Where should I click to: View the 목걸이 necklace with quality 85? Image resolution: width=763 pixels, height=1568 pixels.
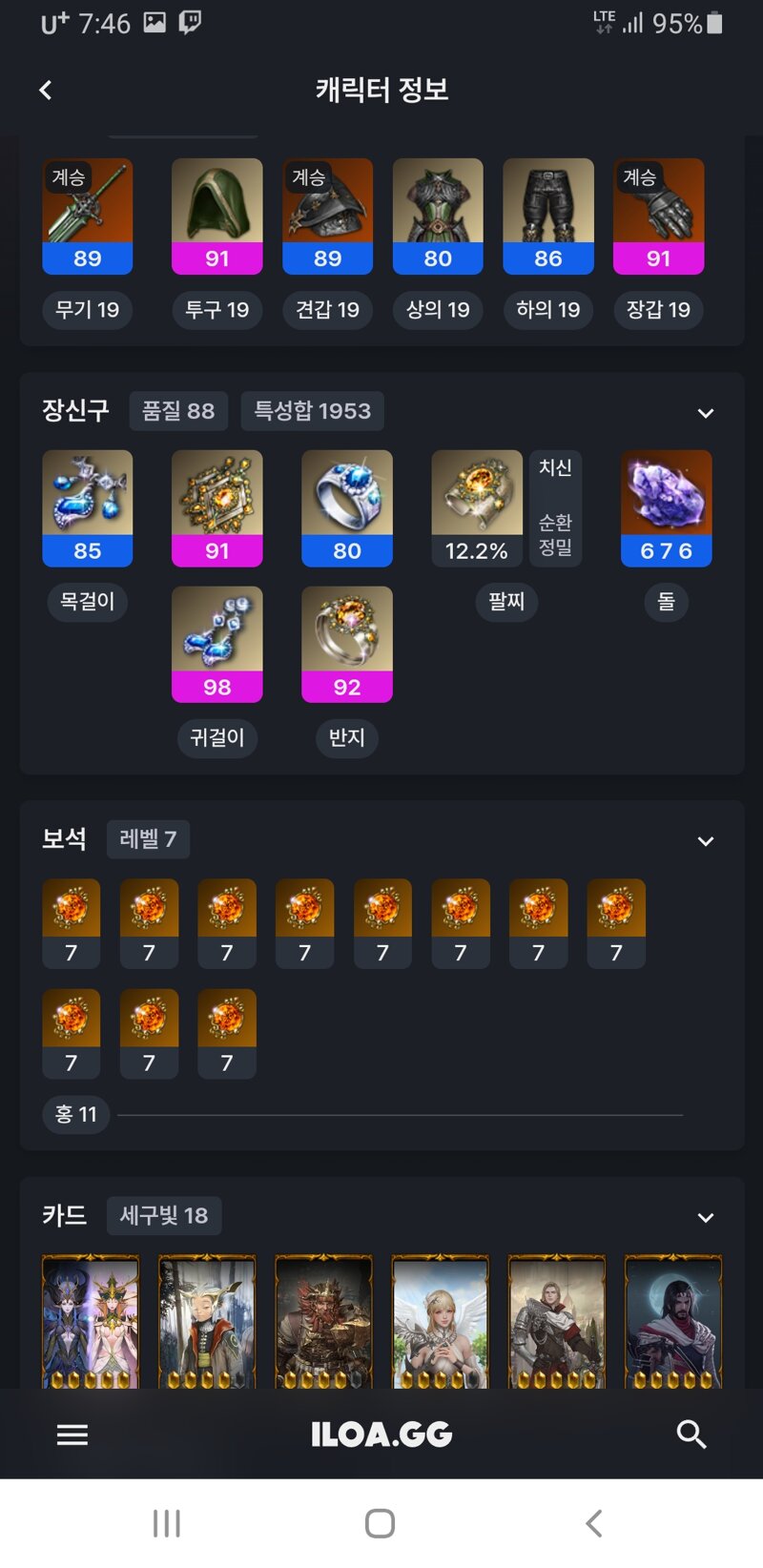pyautogui.click(x=88, y=508)
